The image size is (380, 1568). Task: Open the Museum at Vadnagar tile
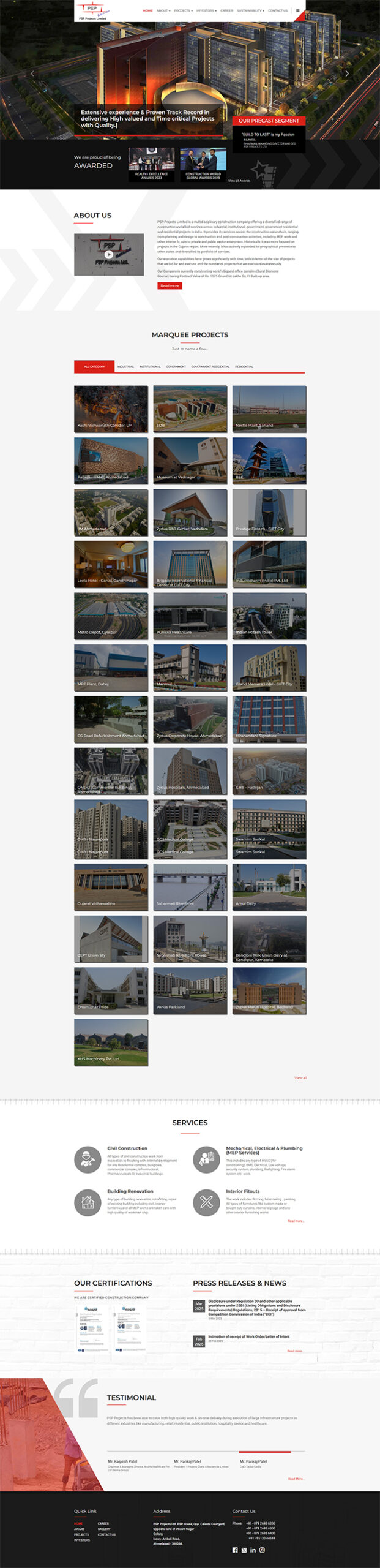pos(190,461)
